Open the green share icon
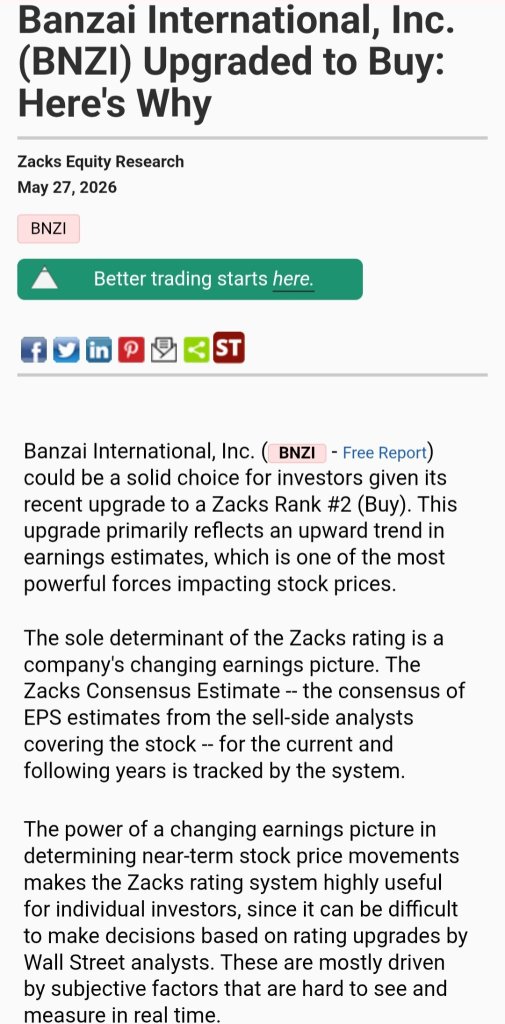This screenshot has width=505, height=1024. point(197,350)
